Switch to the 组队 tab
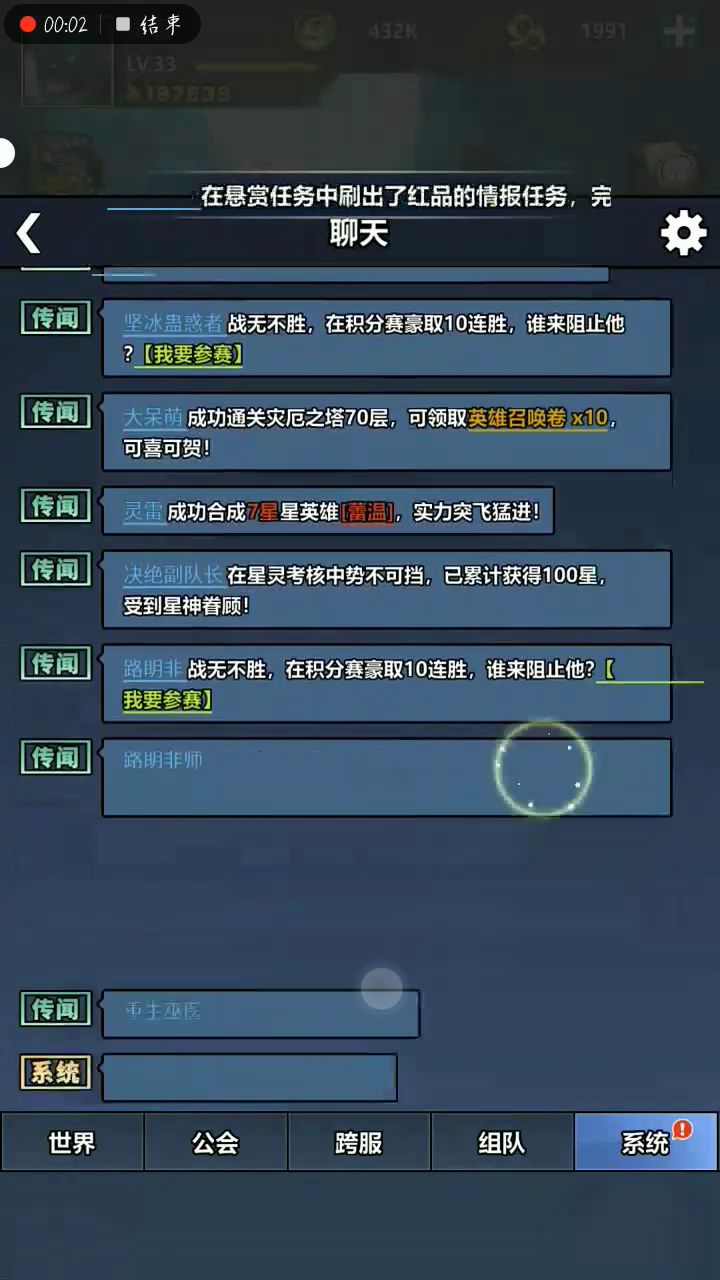 (x=502, y=1142)
